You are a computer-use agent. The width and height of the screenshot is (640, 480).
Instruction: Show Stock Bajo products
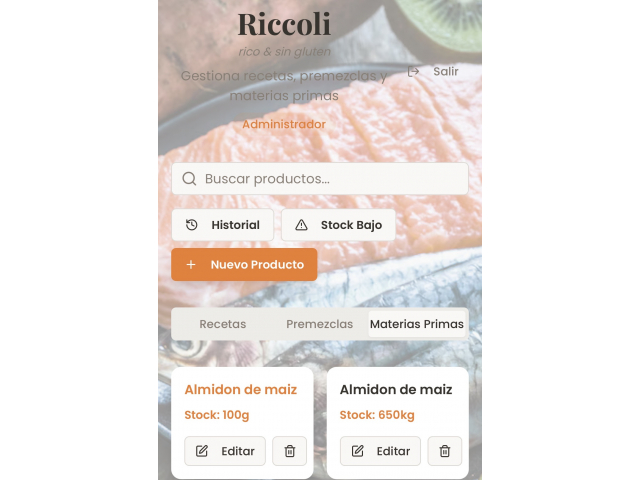coord(338,225)
